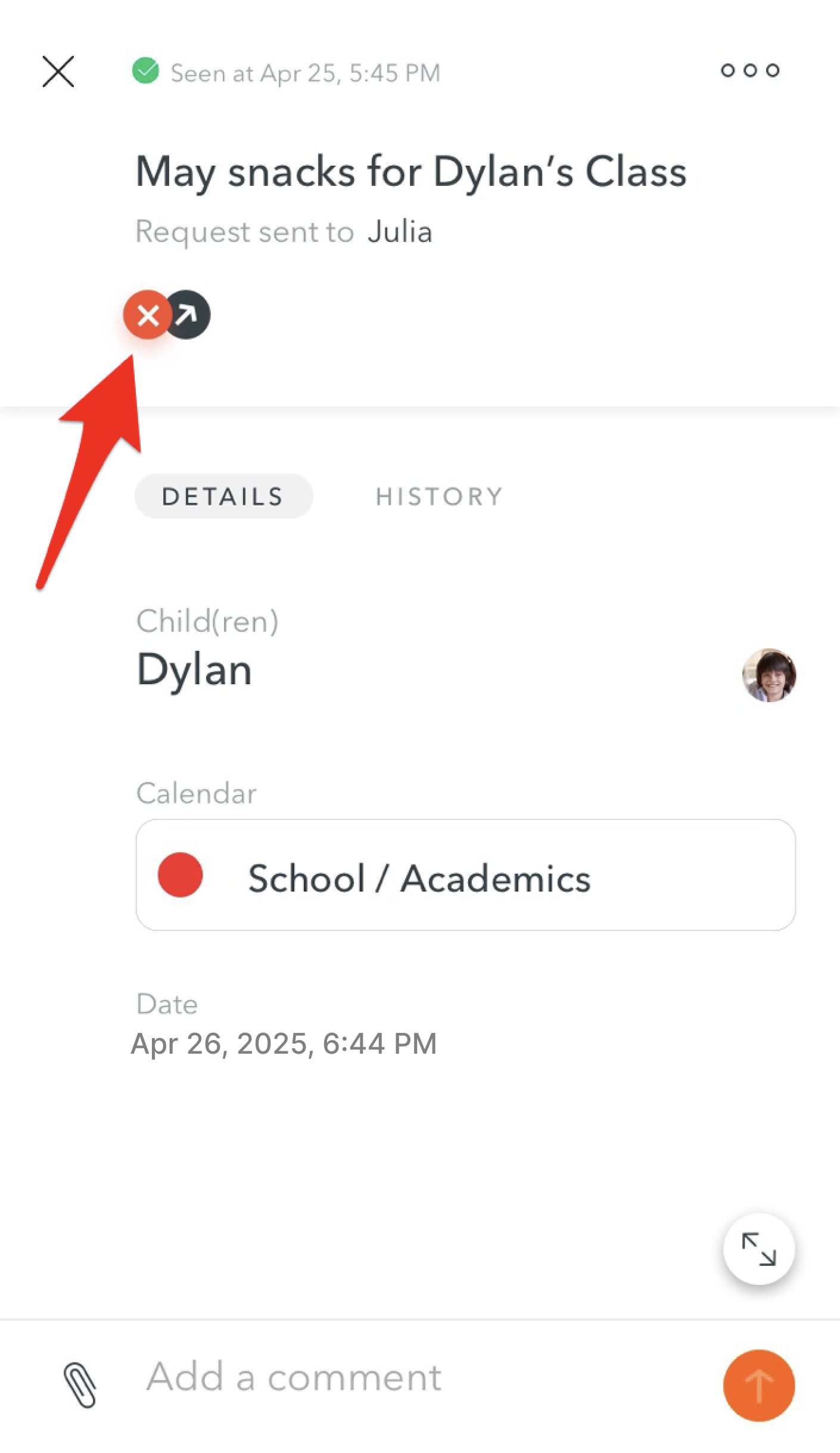Switch to the History tab
This screenshot has width=840, height=1453.
pos(440,496)
